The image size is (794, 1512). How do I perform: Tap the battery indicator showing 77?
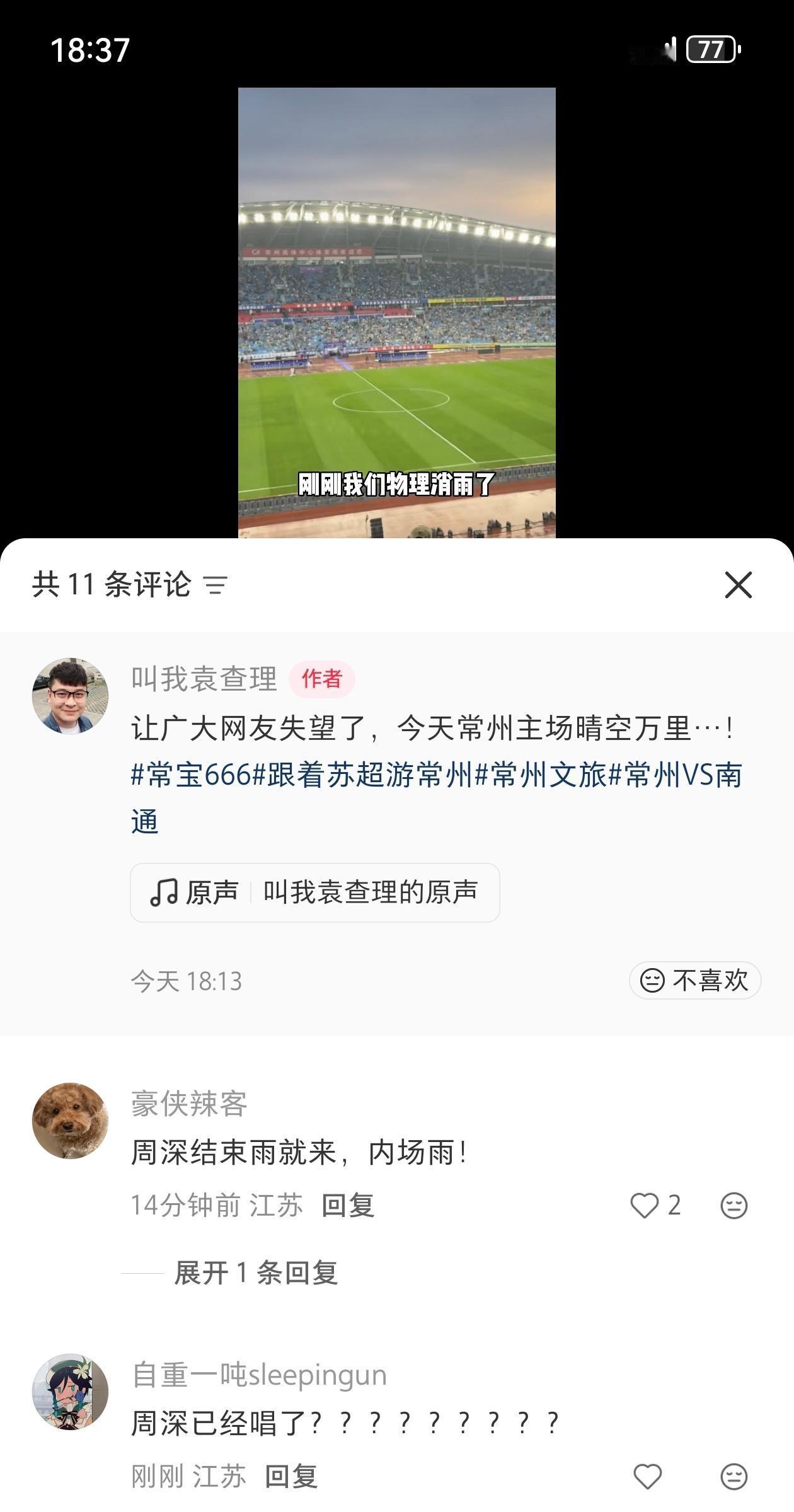711,49
